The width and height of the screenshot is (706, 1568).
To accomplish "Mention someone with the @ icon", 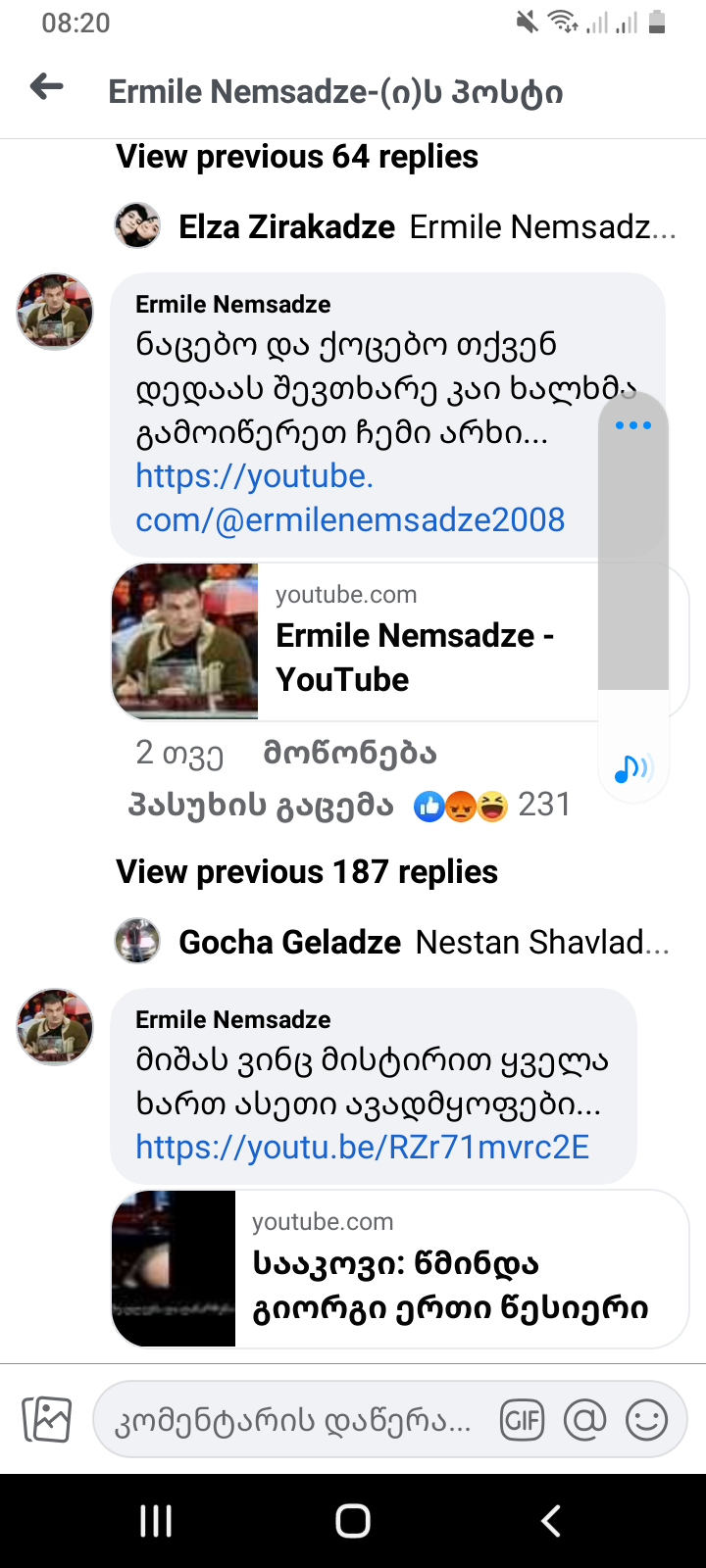I will [584, 1420].
